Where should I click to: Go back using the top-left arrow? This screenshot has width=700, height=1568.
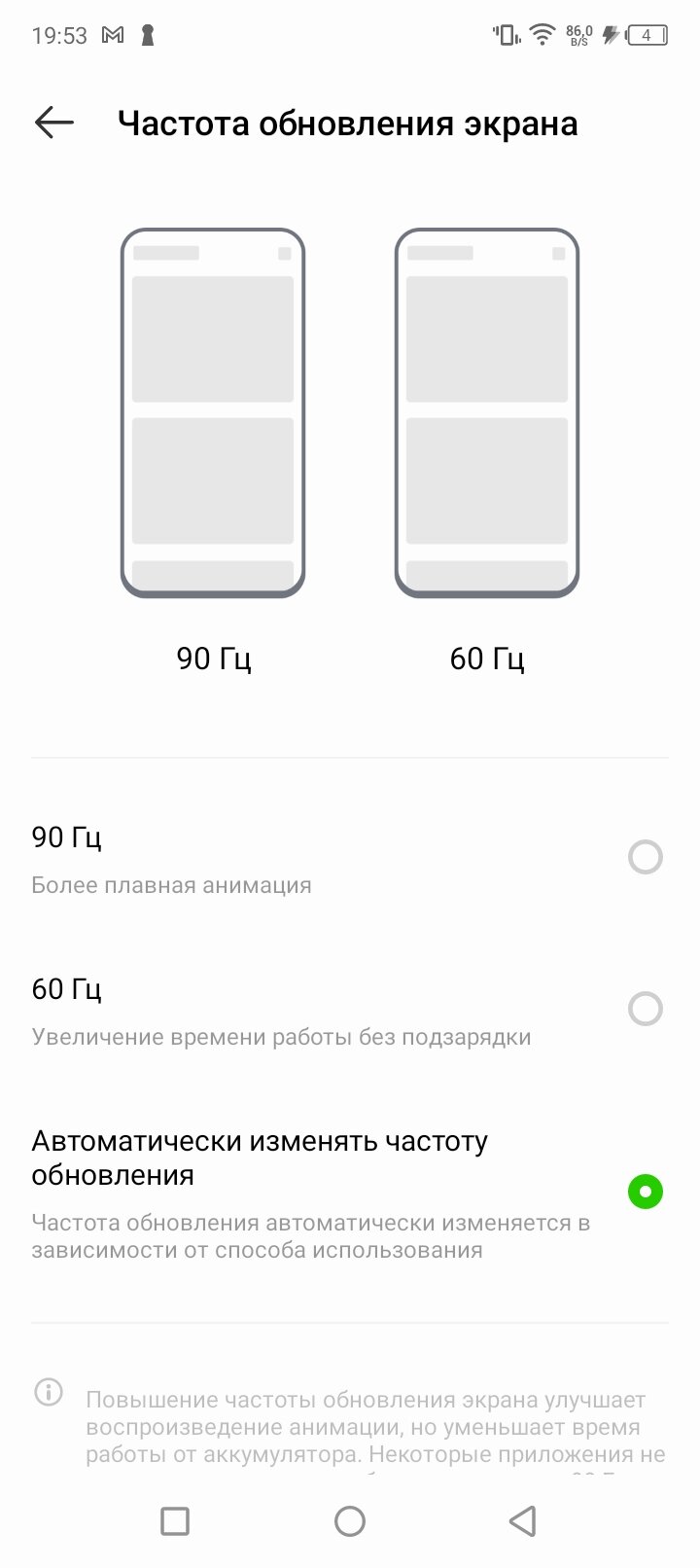(53, 123)
